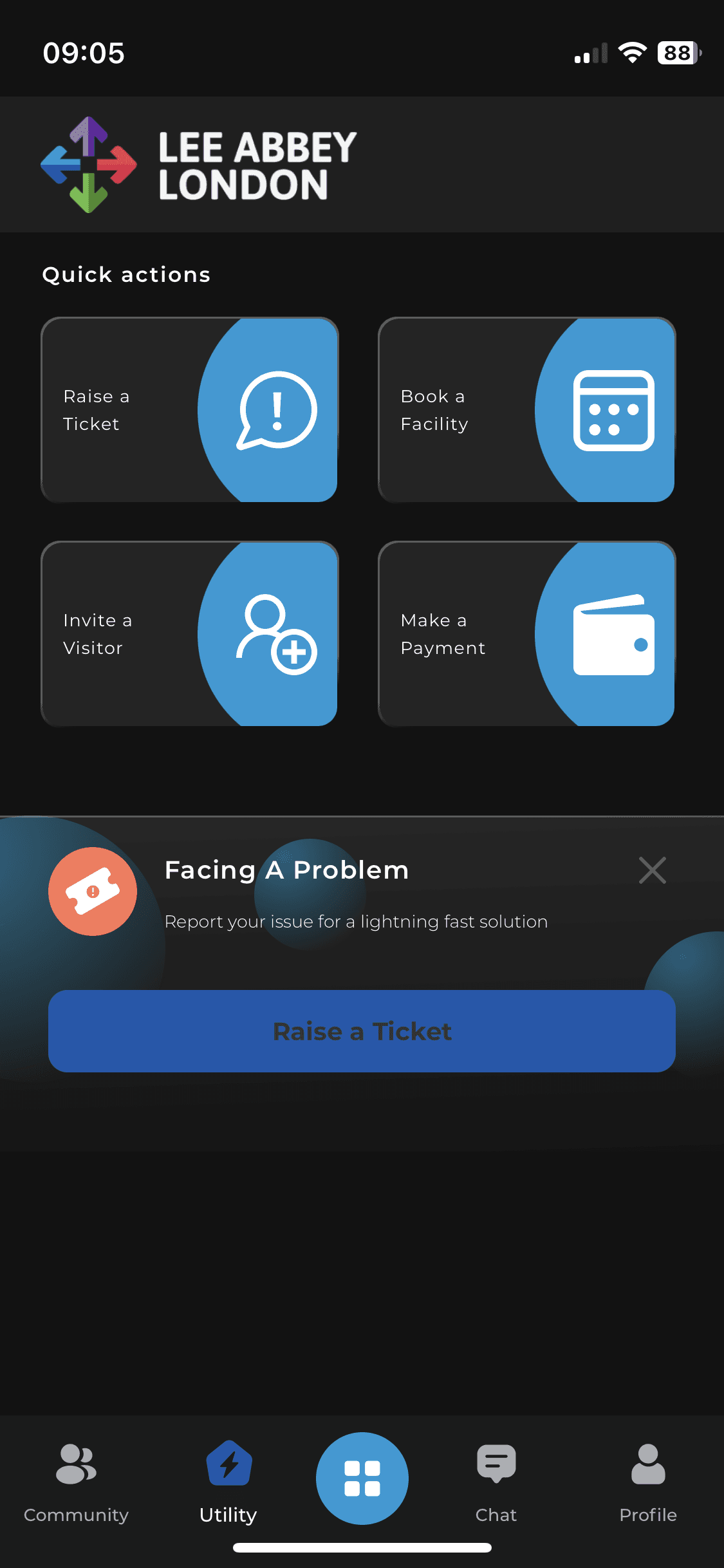Tap the blue Raise a Ticket button
Image resolution: width=724 pixels, height=1568 pixels.
pos(362,1031)
